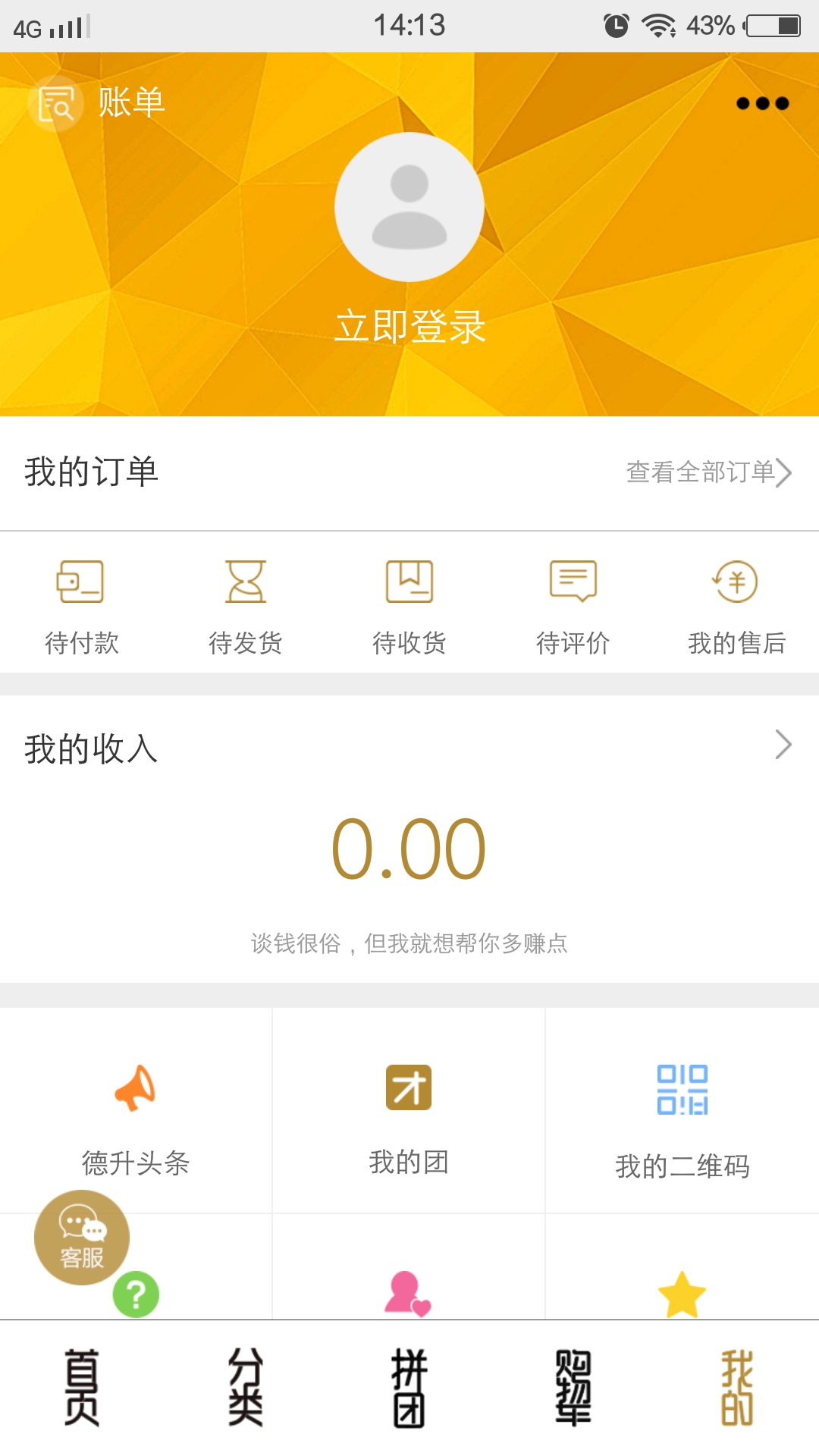This screenshot has width=819, height=1456.
Task: Open the 购物车 shopping cart tab
Action: [x=573, y=1388]
